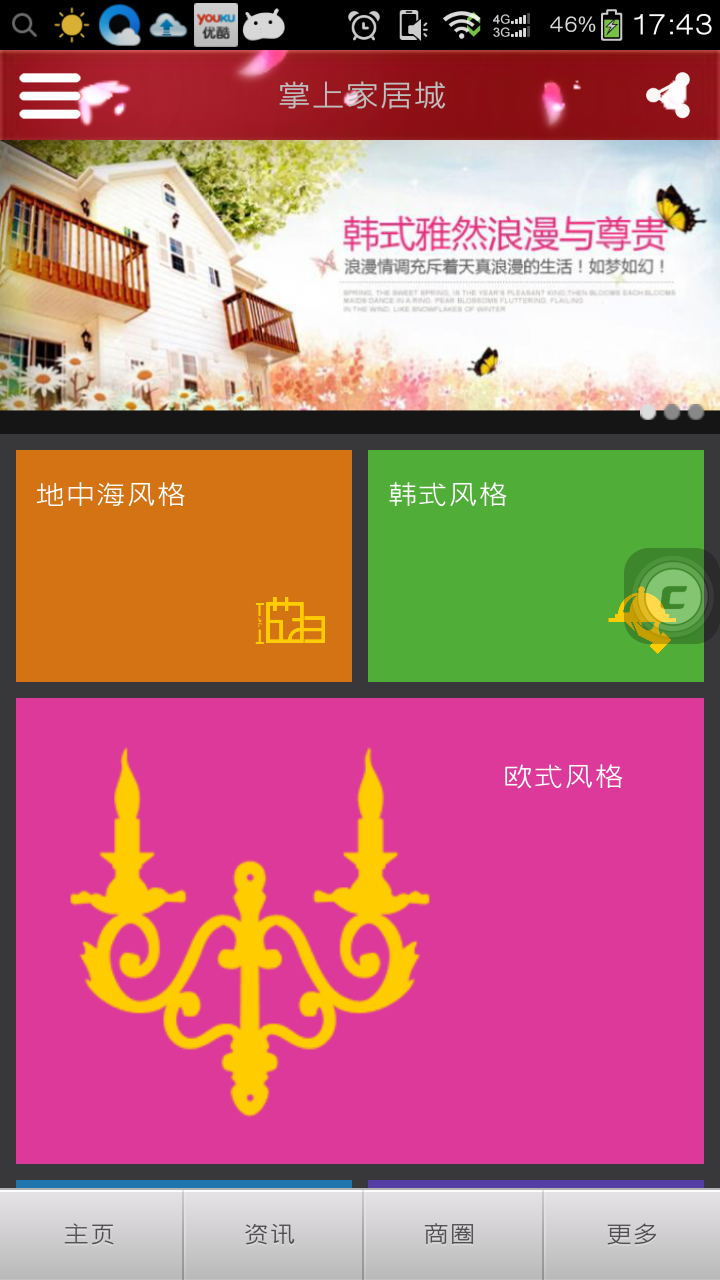The image size is (720, 1280).
Task: Show the 更多 tab
Action: pos(632,1235)
